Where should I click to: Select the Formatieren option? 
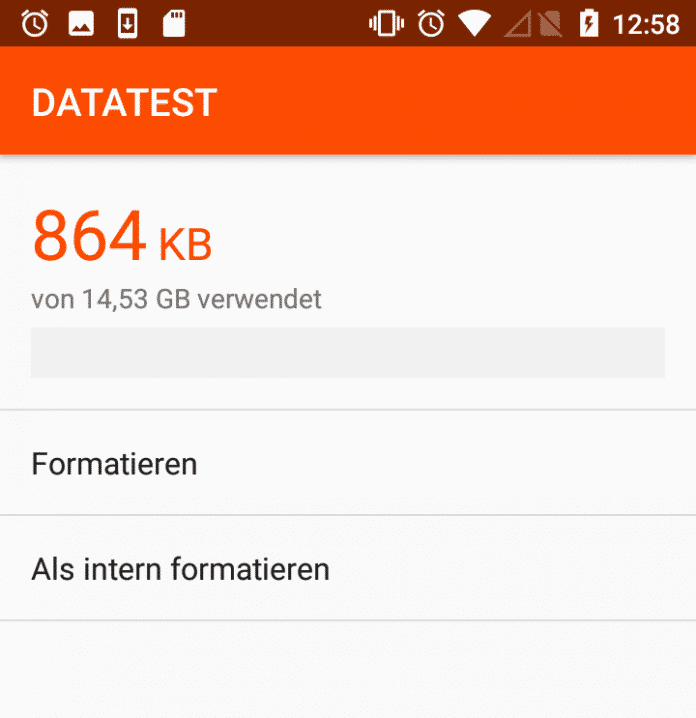pos(114,464)
